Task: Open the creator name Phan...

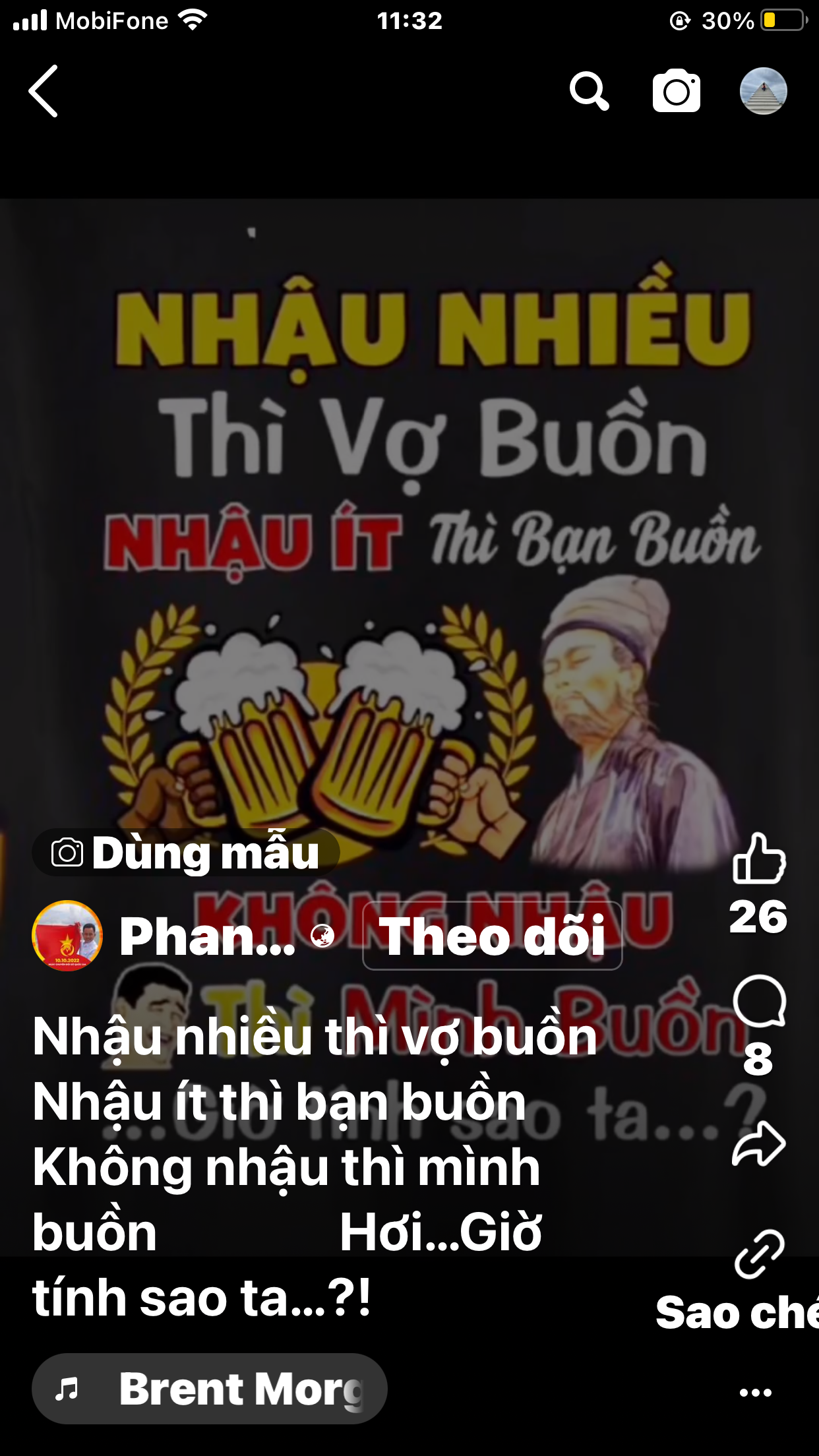Action: (x=207, y=936)
